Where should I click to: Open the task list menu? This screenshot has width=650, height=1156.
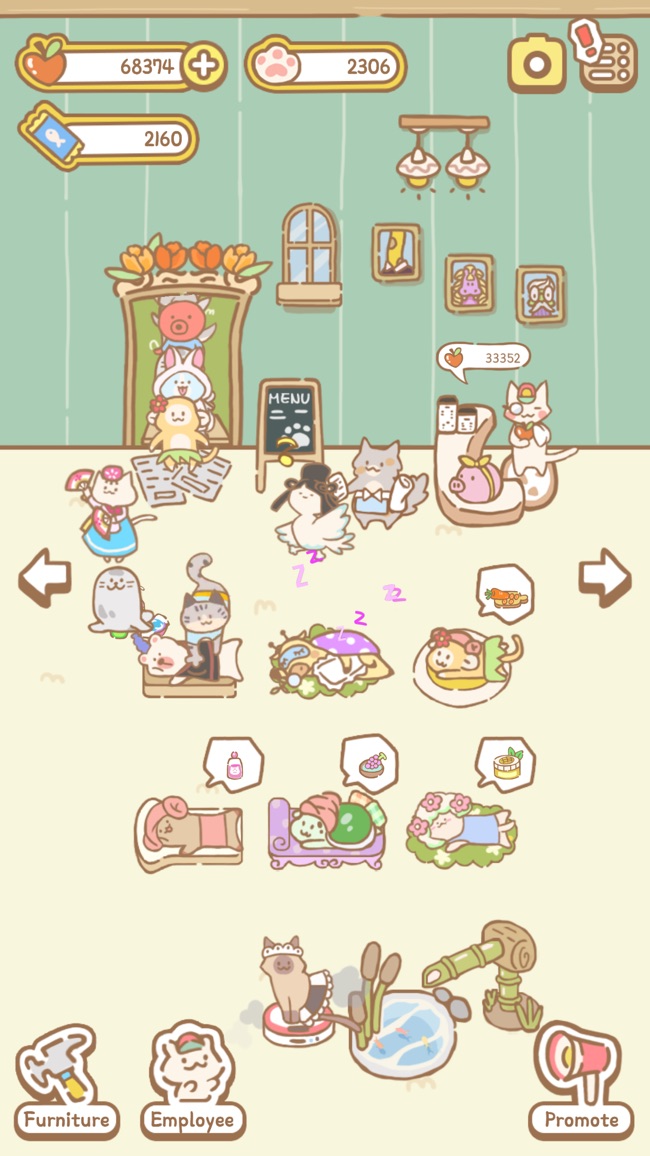click(x=608, y=62)
